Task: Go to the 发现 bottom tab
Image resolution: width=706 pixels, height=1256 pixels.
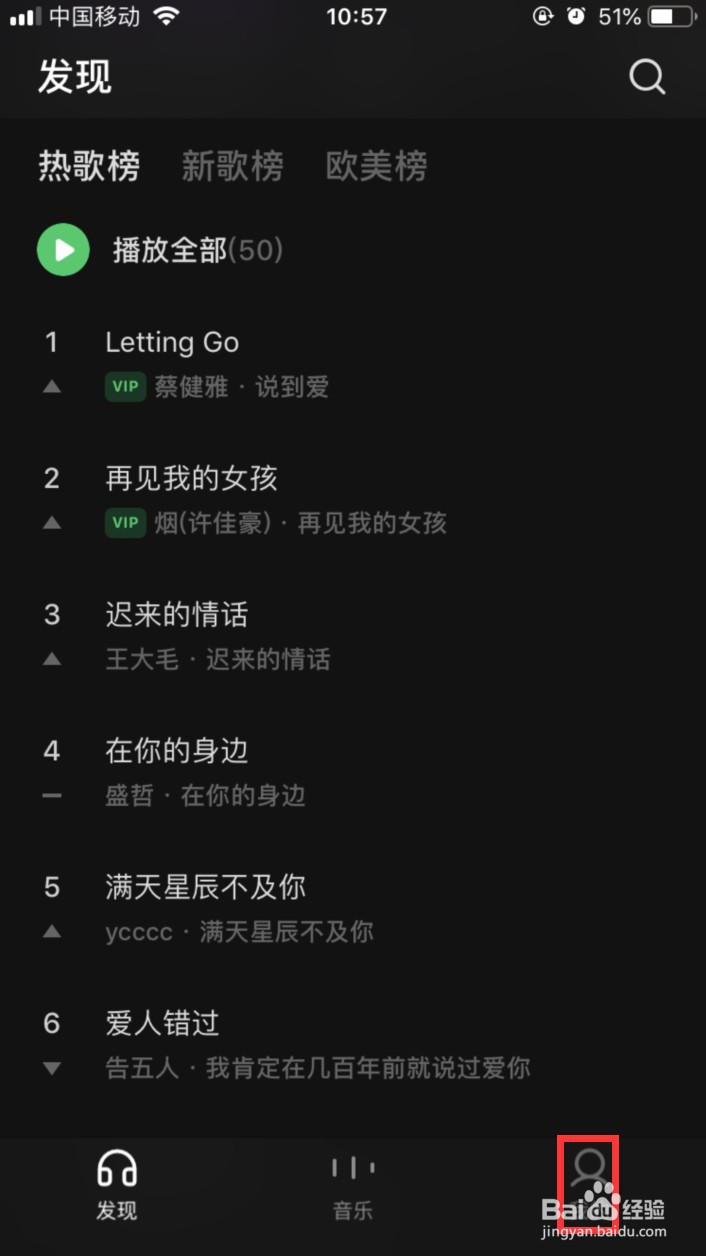Action: (x=117, y=1186)
